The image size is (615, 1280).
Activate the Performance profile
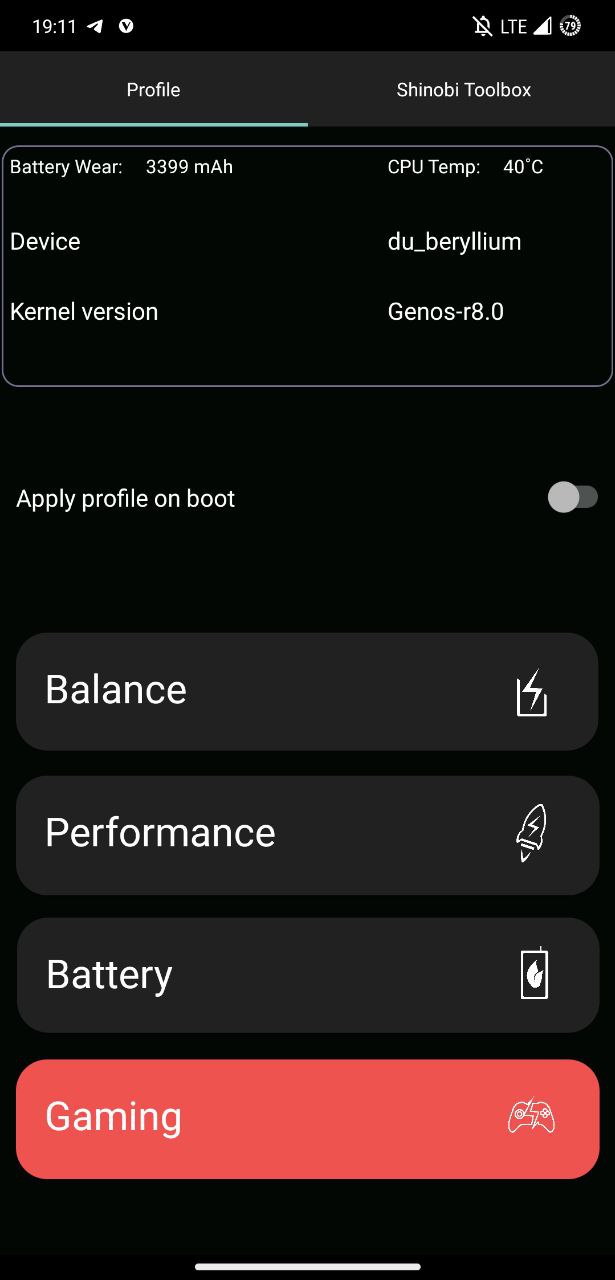pyautogui.click(x=307, y=834)
